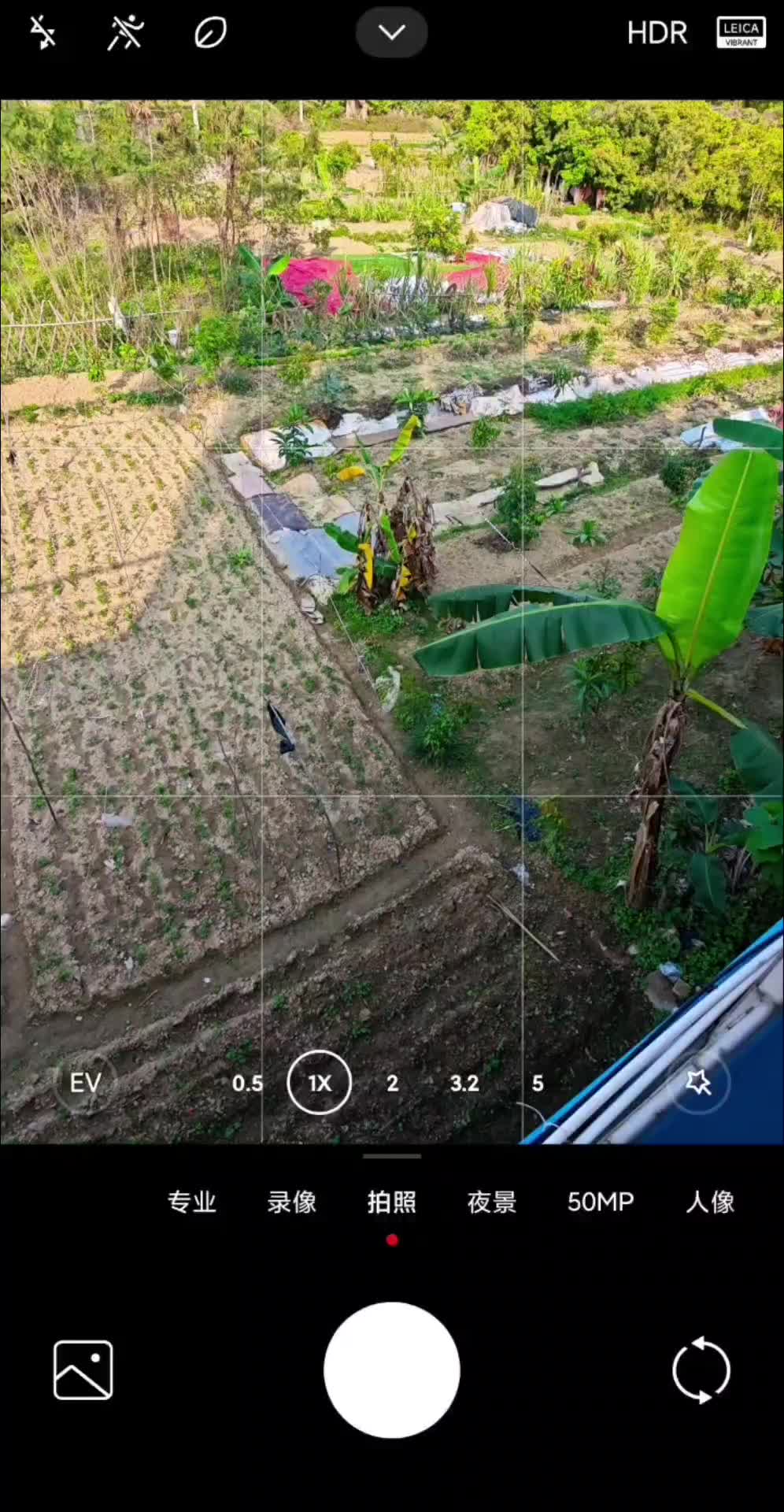
Task: Switch to 专业 pro mode
Action: click(192, 1202)
